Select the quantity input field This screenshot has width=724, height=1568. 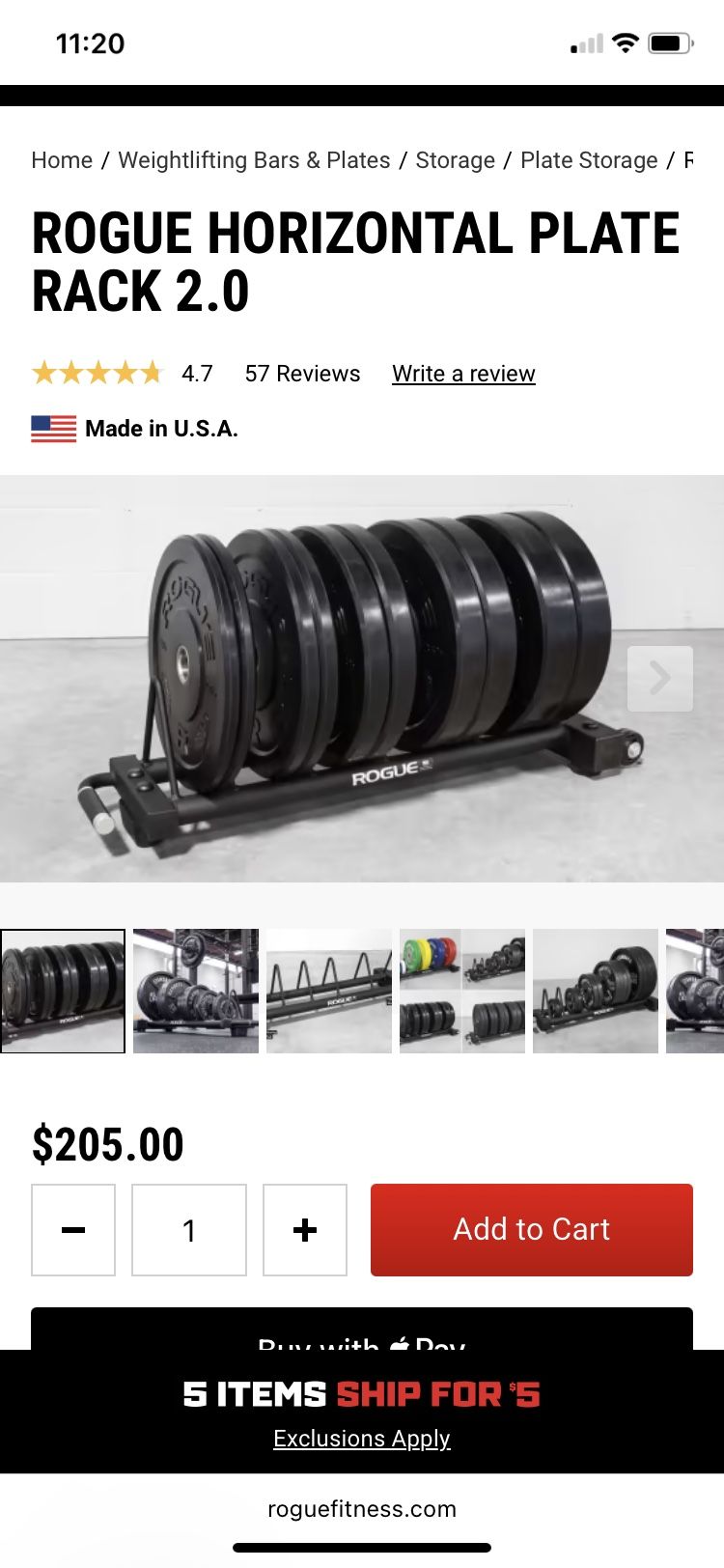point(189,1228)
